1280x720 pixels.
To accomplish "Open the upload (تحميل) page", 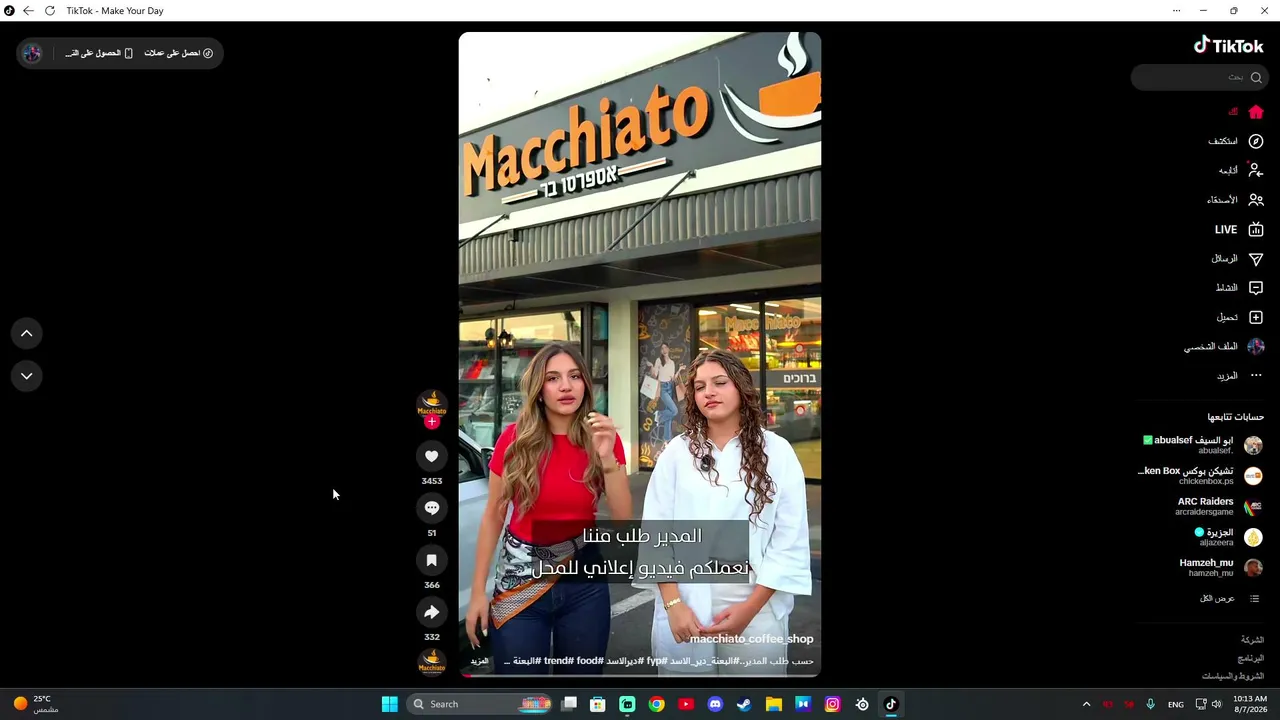I will [1239, 317].
